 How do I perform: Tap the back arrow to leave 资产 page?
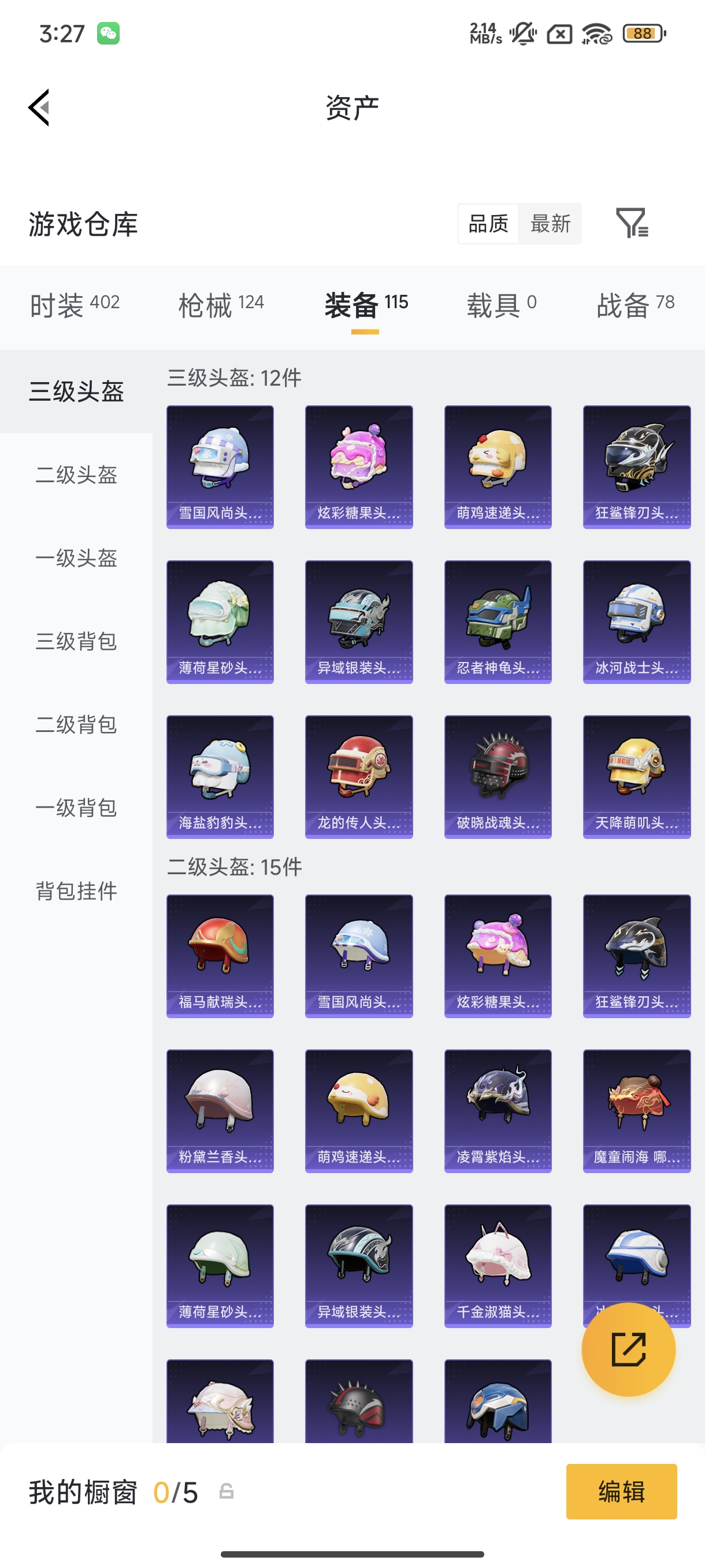[x=38, y=106]
